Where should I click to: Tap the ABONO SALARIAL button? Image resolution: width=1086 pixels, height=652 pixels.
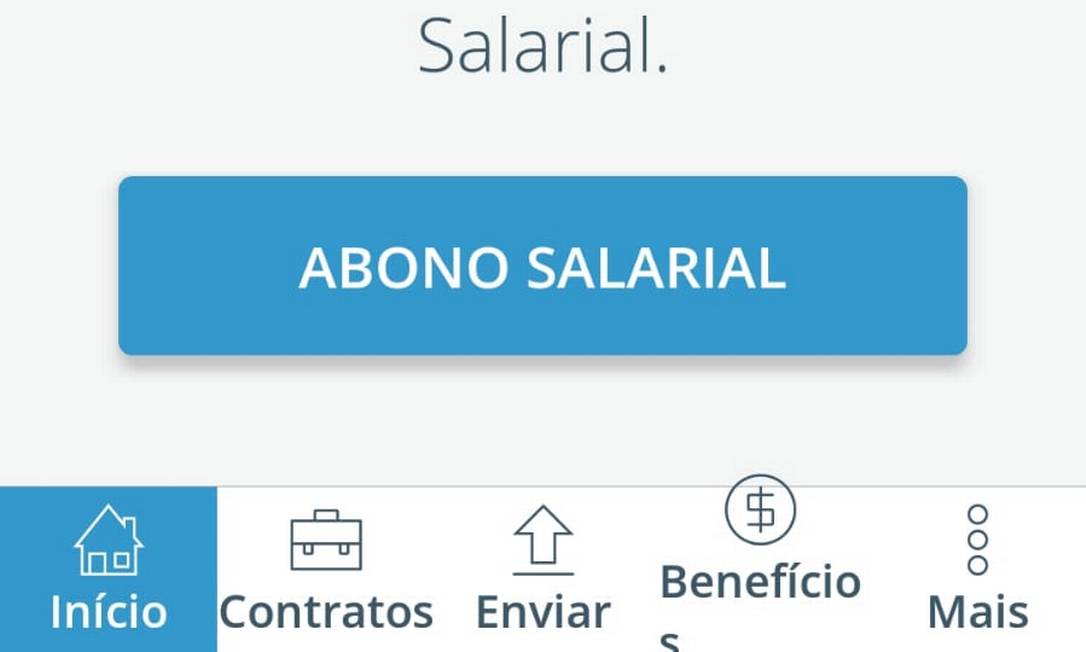542,266
